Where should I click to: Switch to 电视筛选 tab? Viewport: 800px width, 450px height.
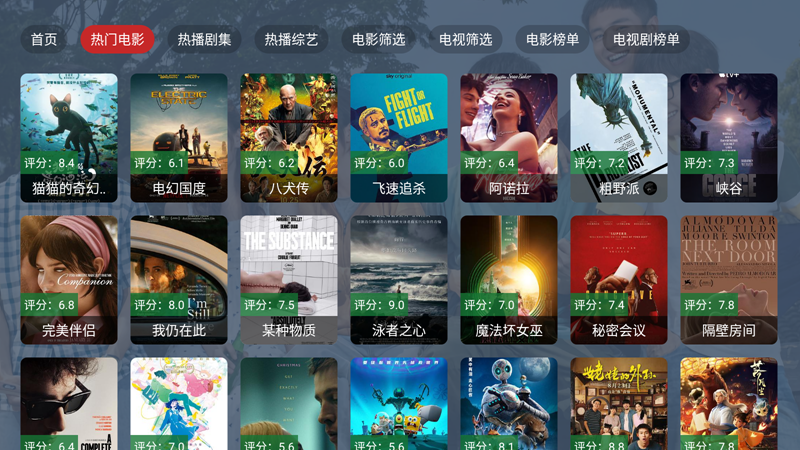point(466,40)
